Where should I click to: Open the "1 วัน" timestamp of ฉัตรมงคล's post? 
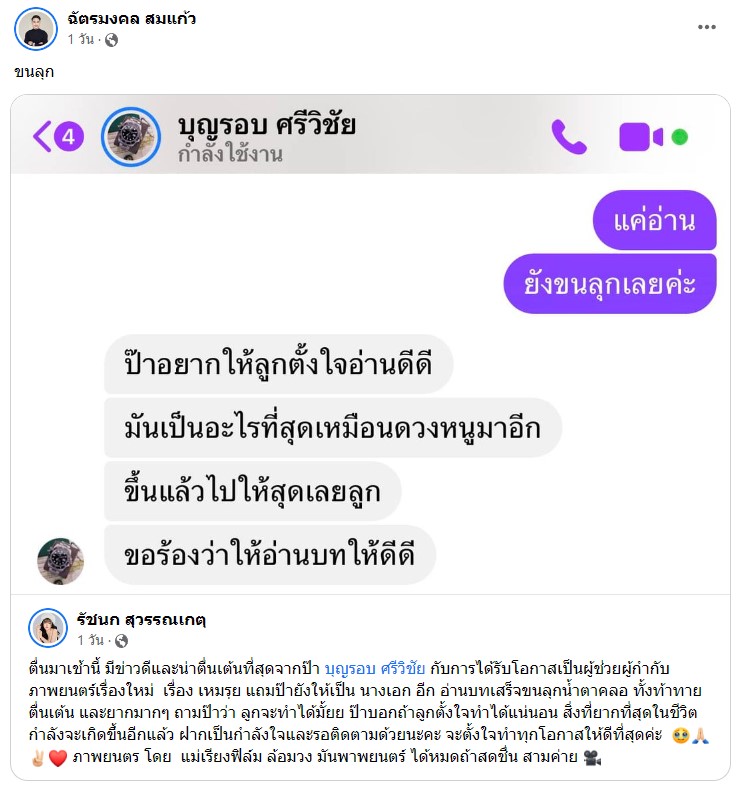(x=82, y=40)
